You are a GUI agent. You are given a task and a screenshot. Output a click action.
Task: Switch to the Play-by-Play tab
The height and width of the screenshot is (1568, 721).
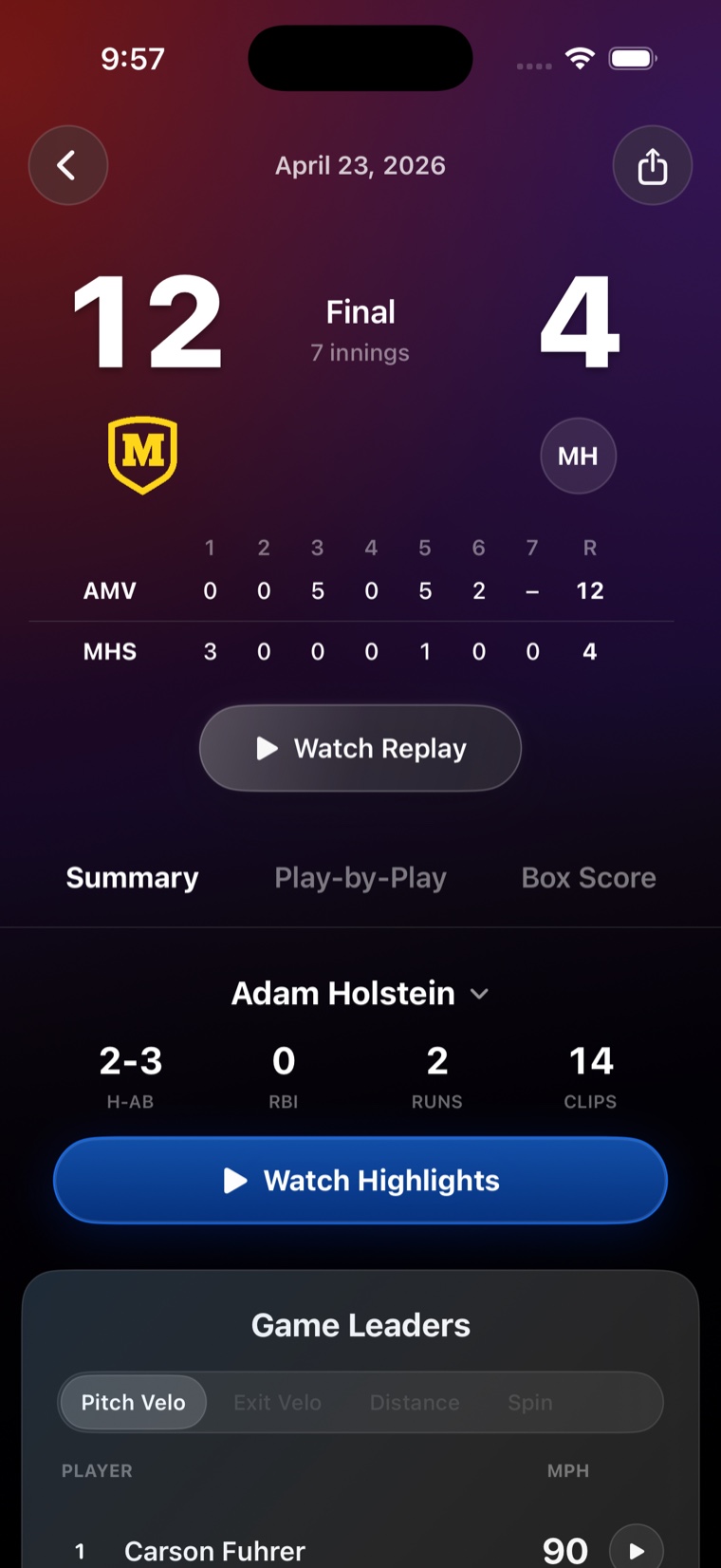(x=360, y=878)
